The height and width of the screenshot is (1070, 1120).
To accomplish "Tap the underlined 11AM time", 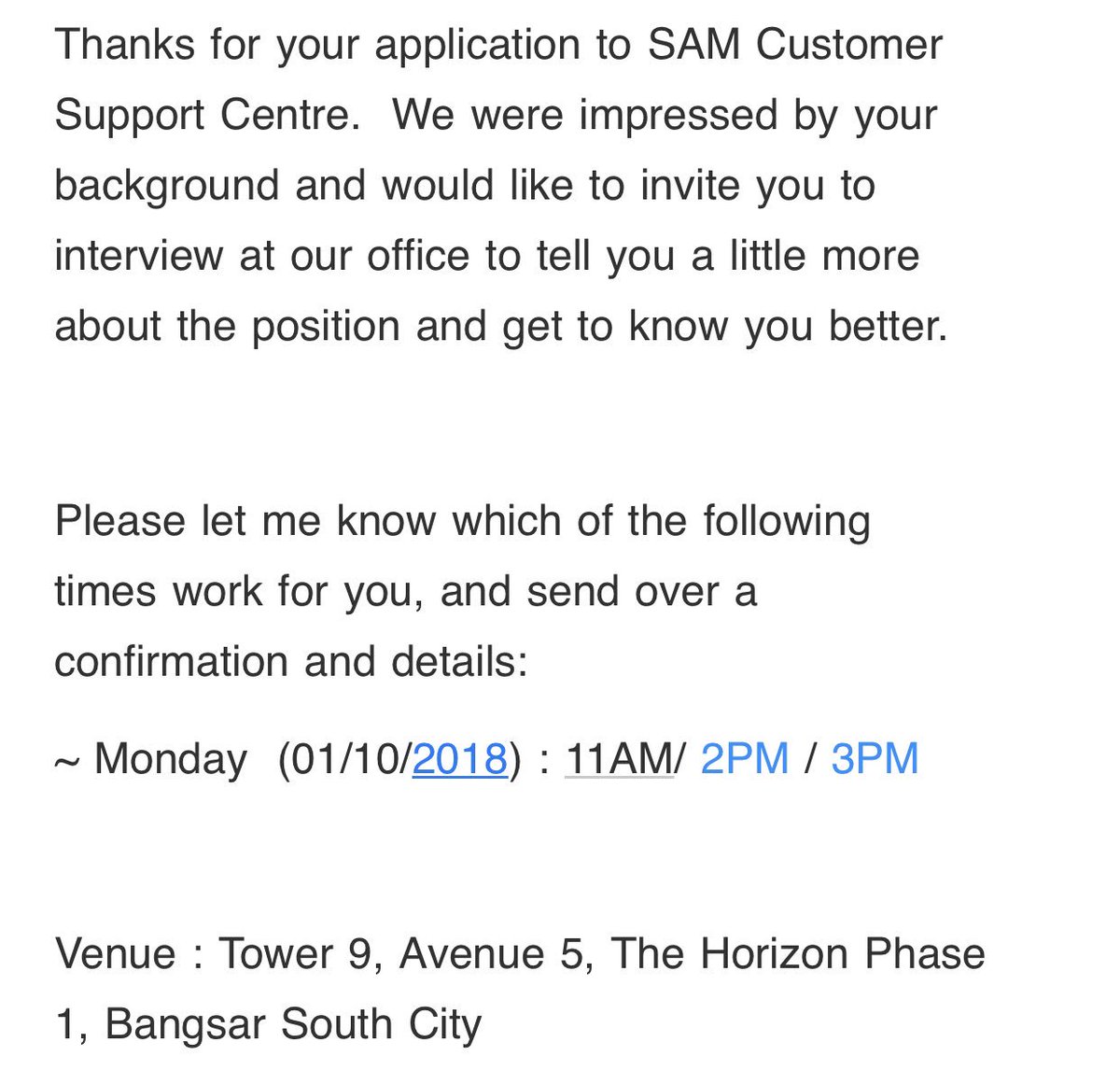I will point(619,758).
